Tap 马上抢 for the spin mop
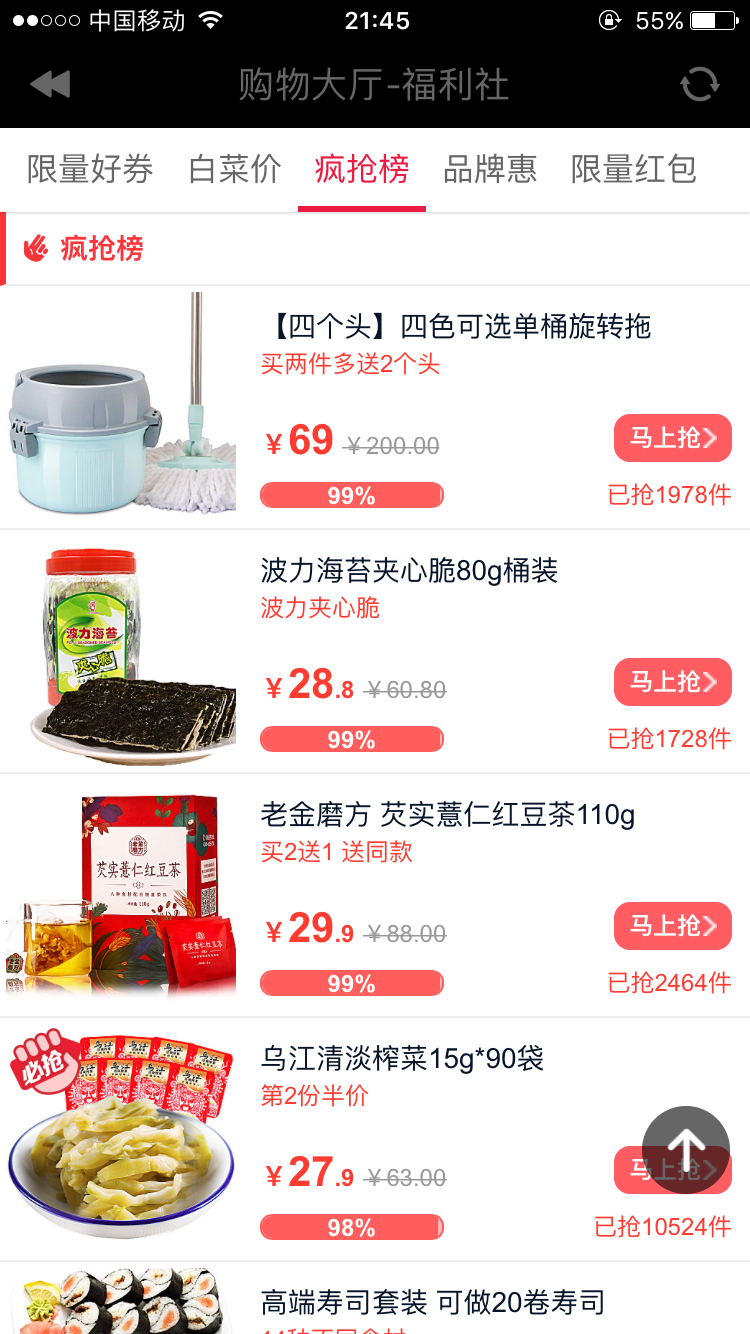750x1334 pixels. pyautogui.click(x=673, y=438)
